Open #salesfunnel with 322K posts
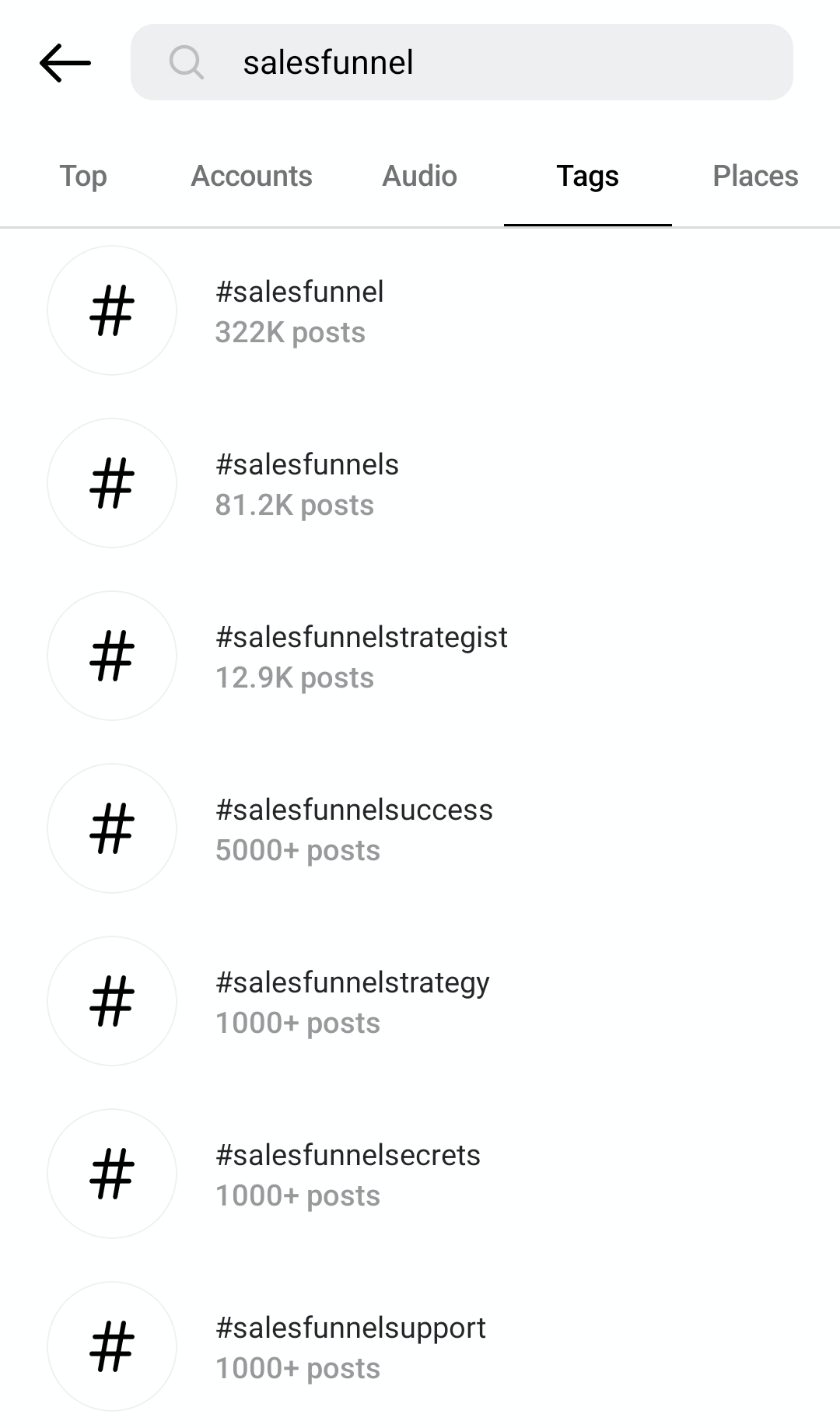This screenshot has height=1428, width=840. point(420,311)
